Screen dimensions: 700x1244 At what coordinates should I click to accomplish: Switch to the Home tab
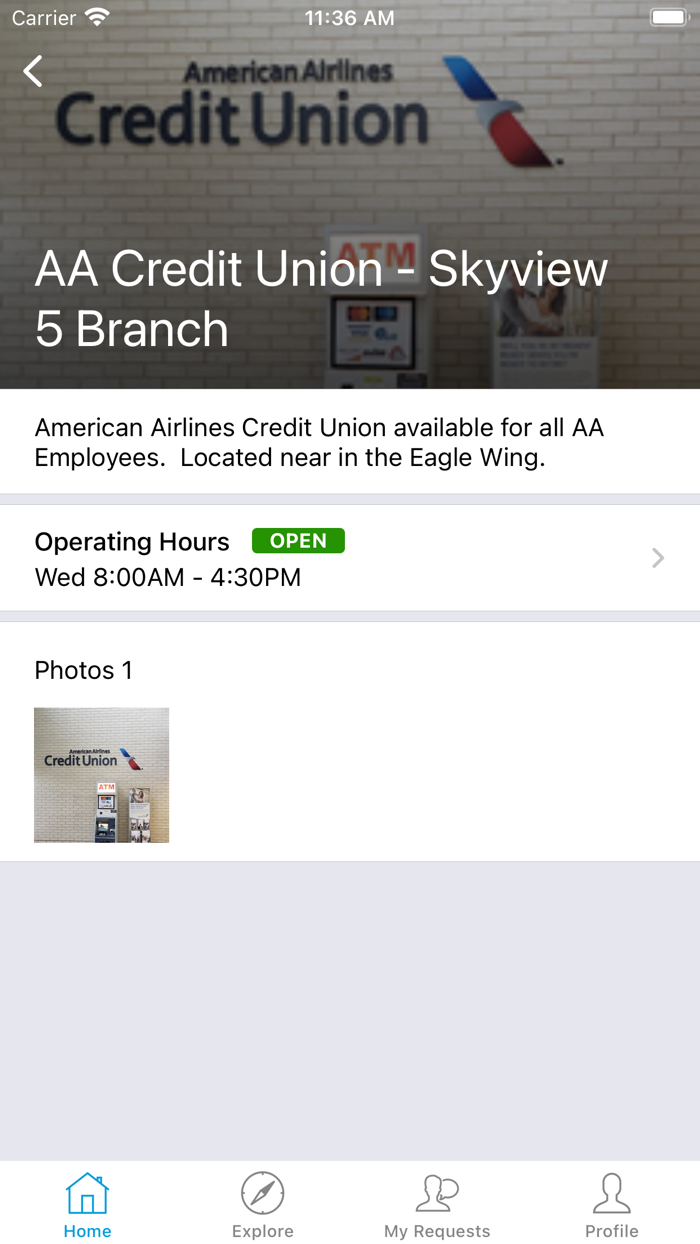pos(88,1205)
